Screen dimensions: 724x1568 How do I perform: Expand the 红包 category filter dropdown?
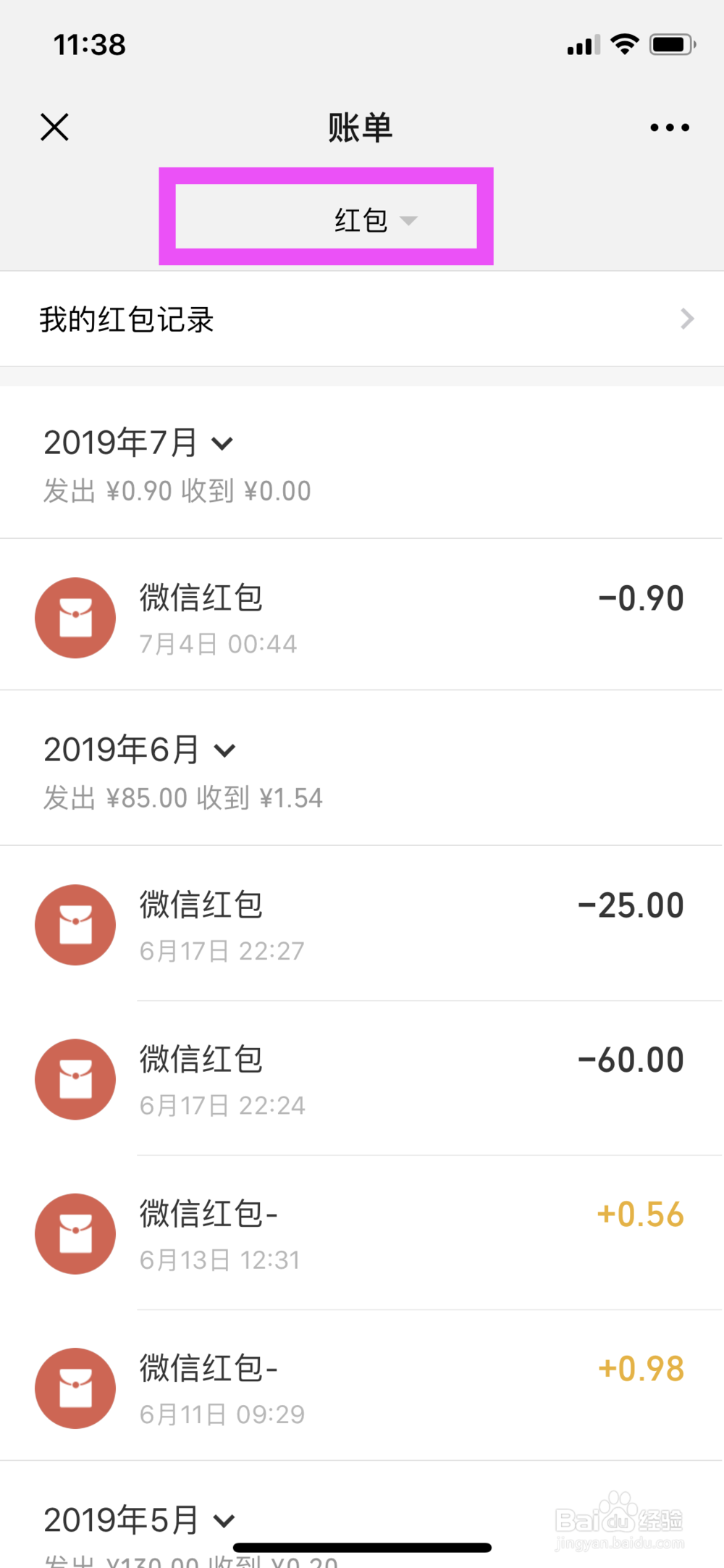point(375,220)
